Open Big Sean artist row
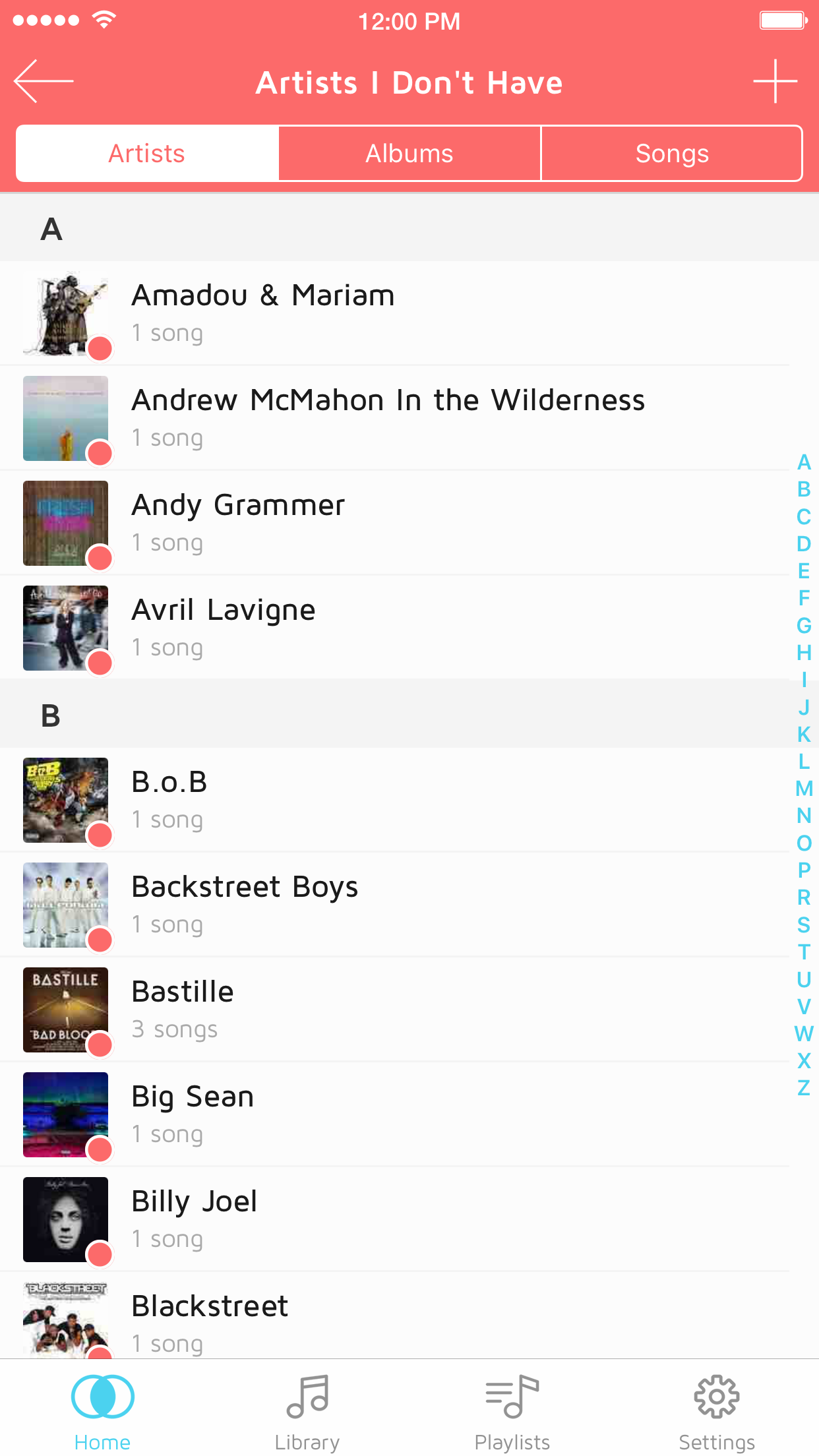Screen dimensions: 819x1456 click(396, 1114)
